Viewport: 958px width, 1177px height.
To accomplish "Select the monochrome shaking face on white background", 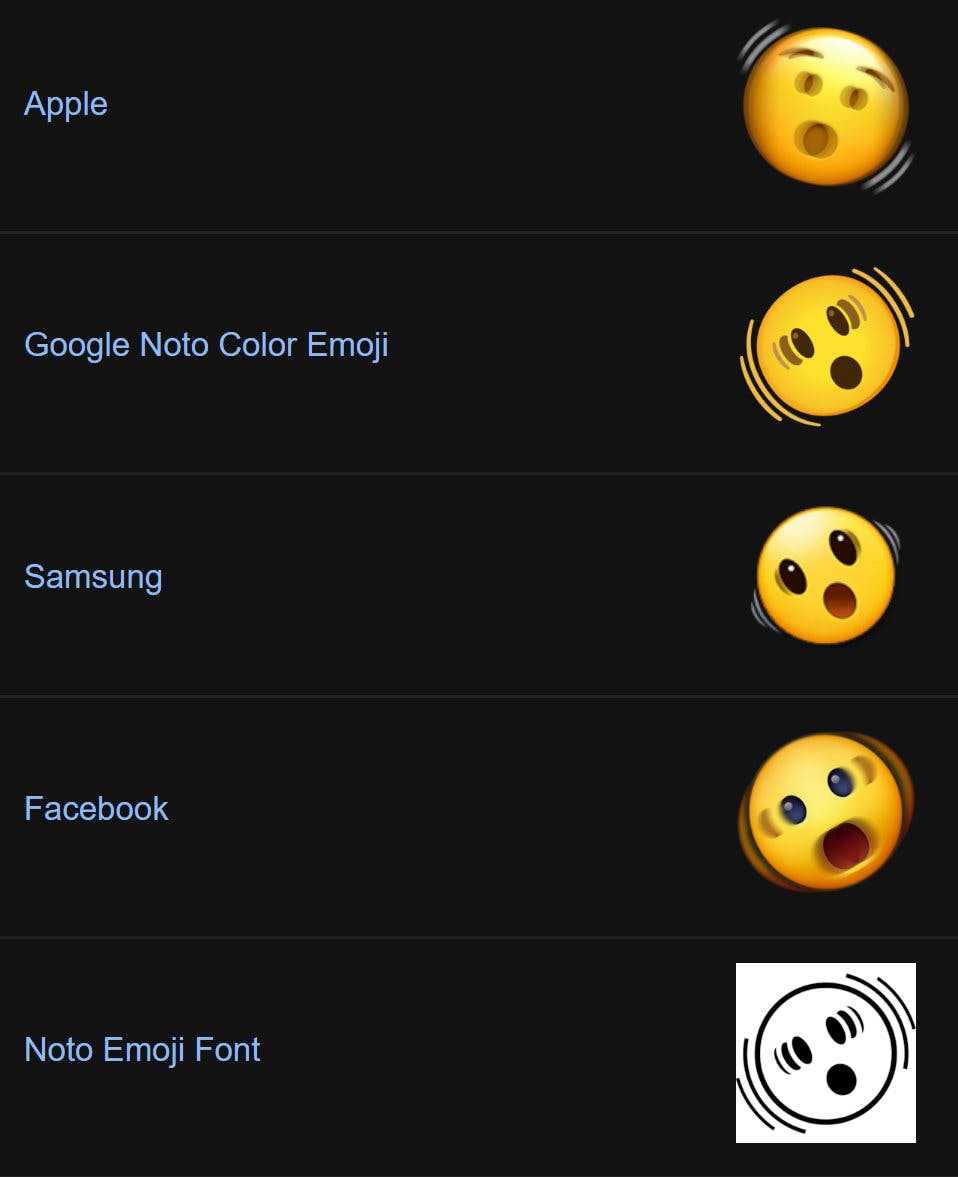I will 827,1051.
